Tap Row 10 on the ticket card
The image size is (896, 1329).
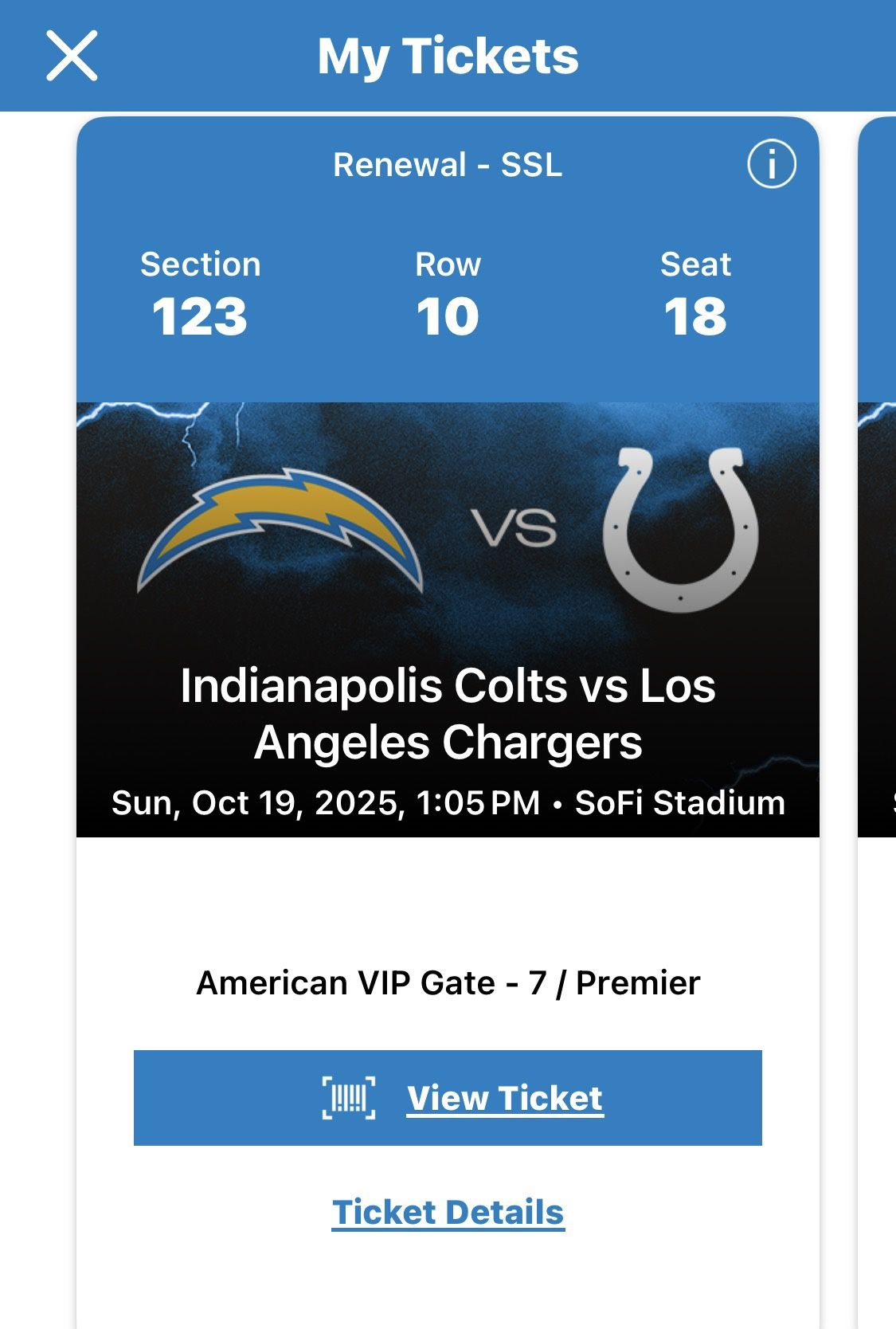pyautogui.click(x=448, y=295)
